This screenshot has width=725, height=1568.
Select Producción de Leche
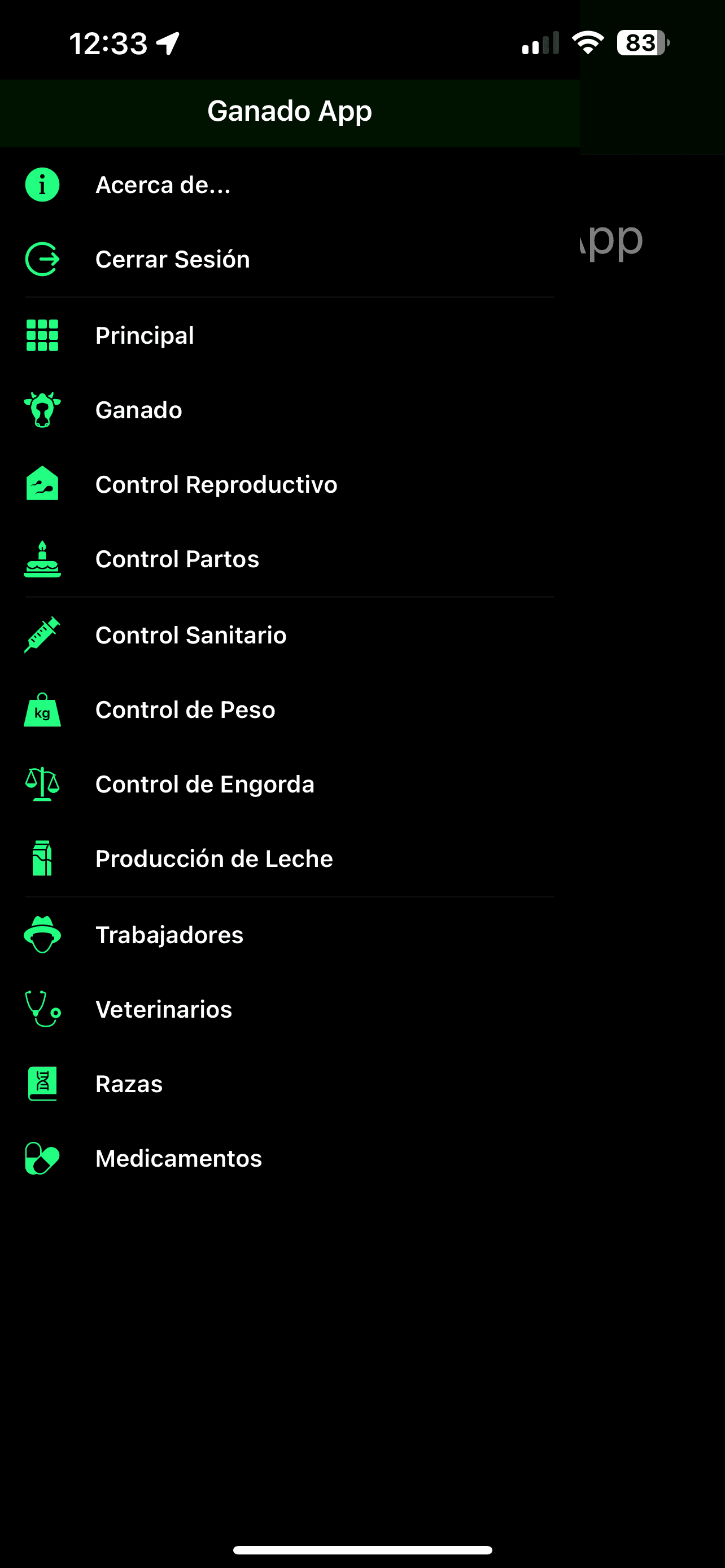pos(214,859)
